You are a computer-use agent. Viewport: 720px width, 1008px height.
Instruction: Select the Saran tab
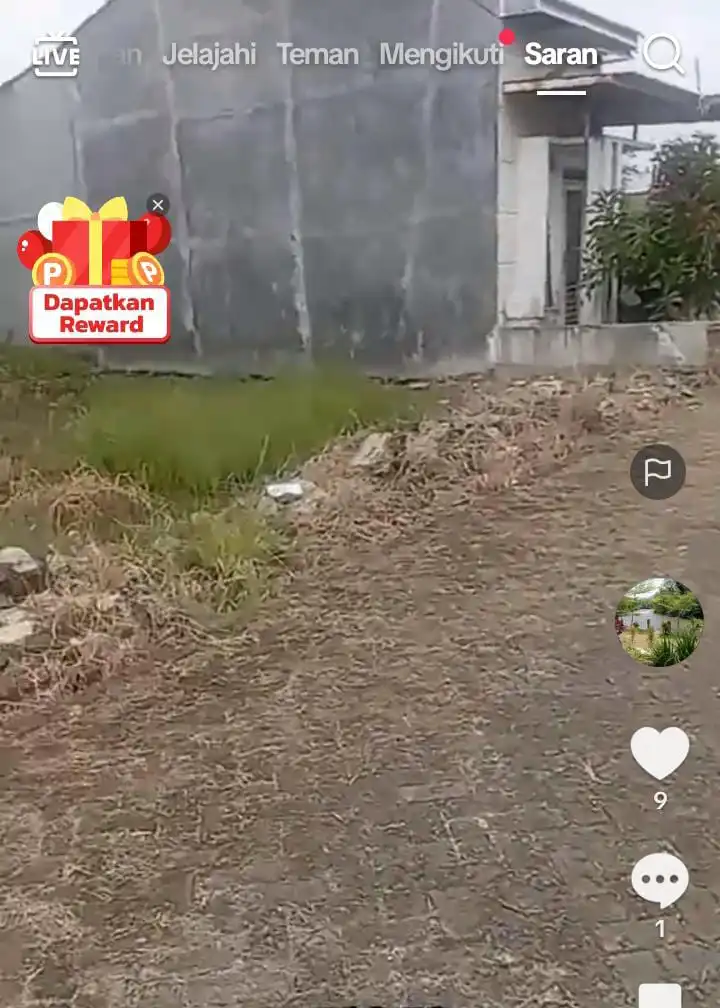(x=560, y=54)
